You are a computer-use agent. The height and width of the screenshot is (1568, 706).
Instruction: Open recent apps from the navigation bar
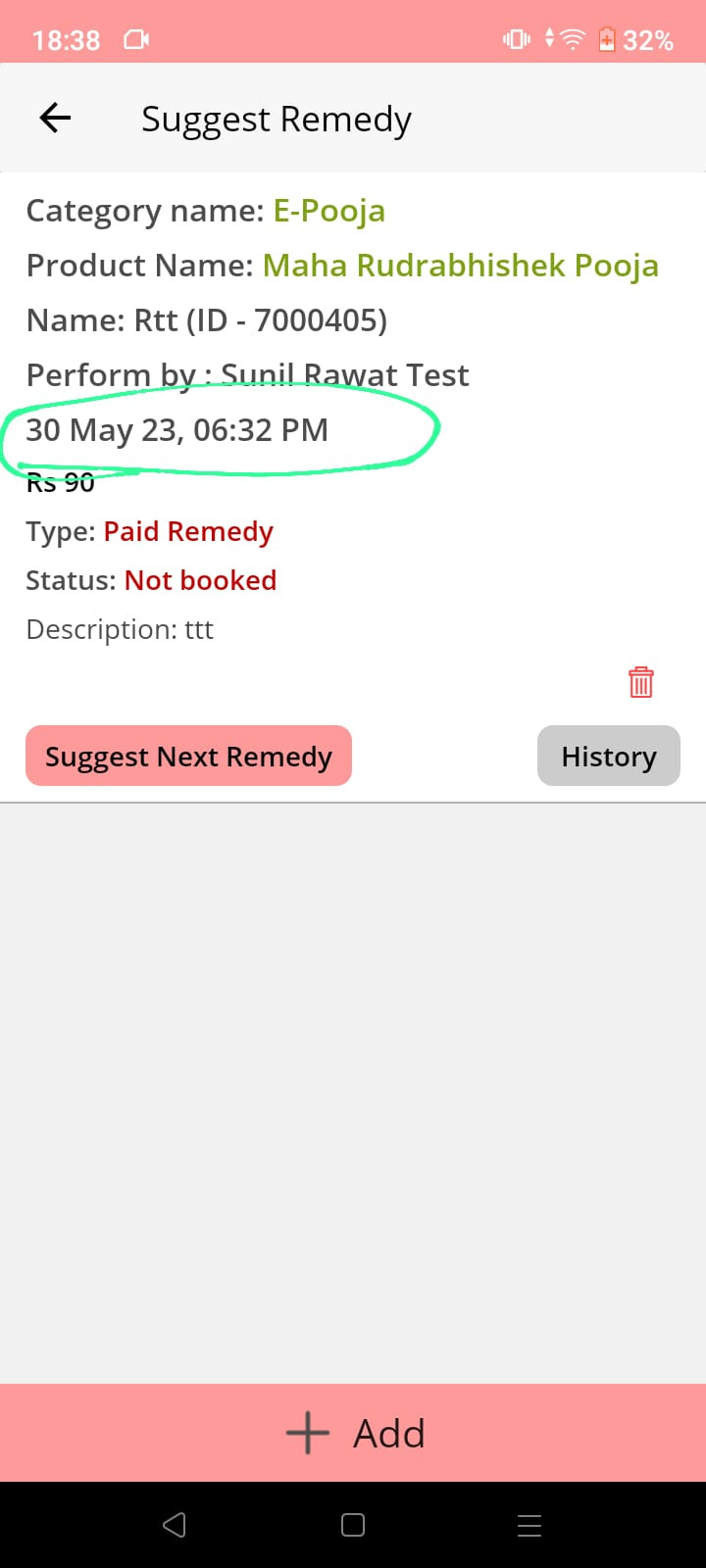pyautogui.click(x=529, y=1525)
